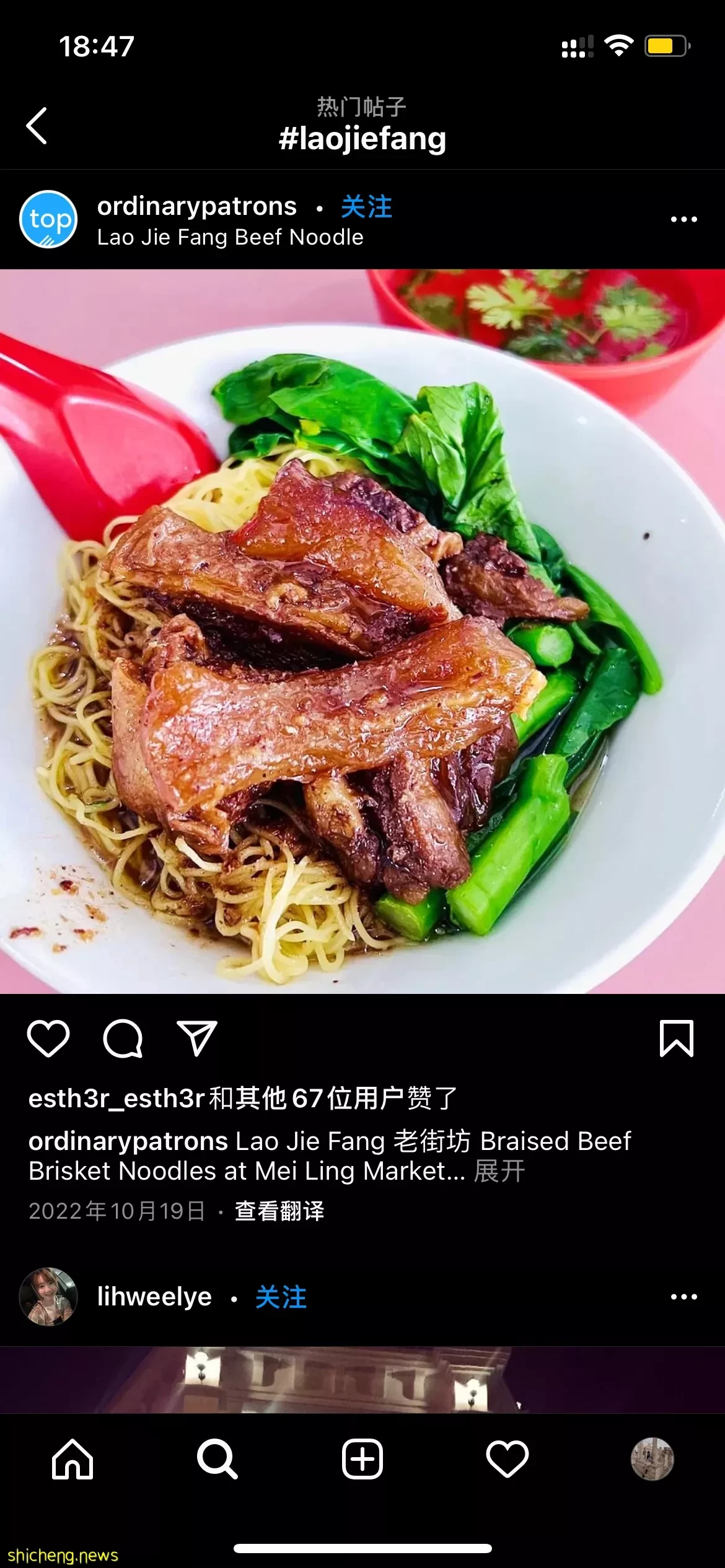Share the ordinarypatrons post via send icon
Screen dimensions: 725x1568
[197, 1039]
